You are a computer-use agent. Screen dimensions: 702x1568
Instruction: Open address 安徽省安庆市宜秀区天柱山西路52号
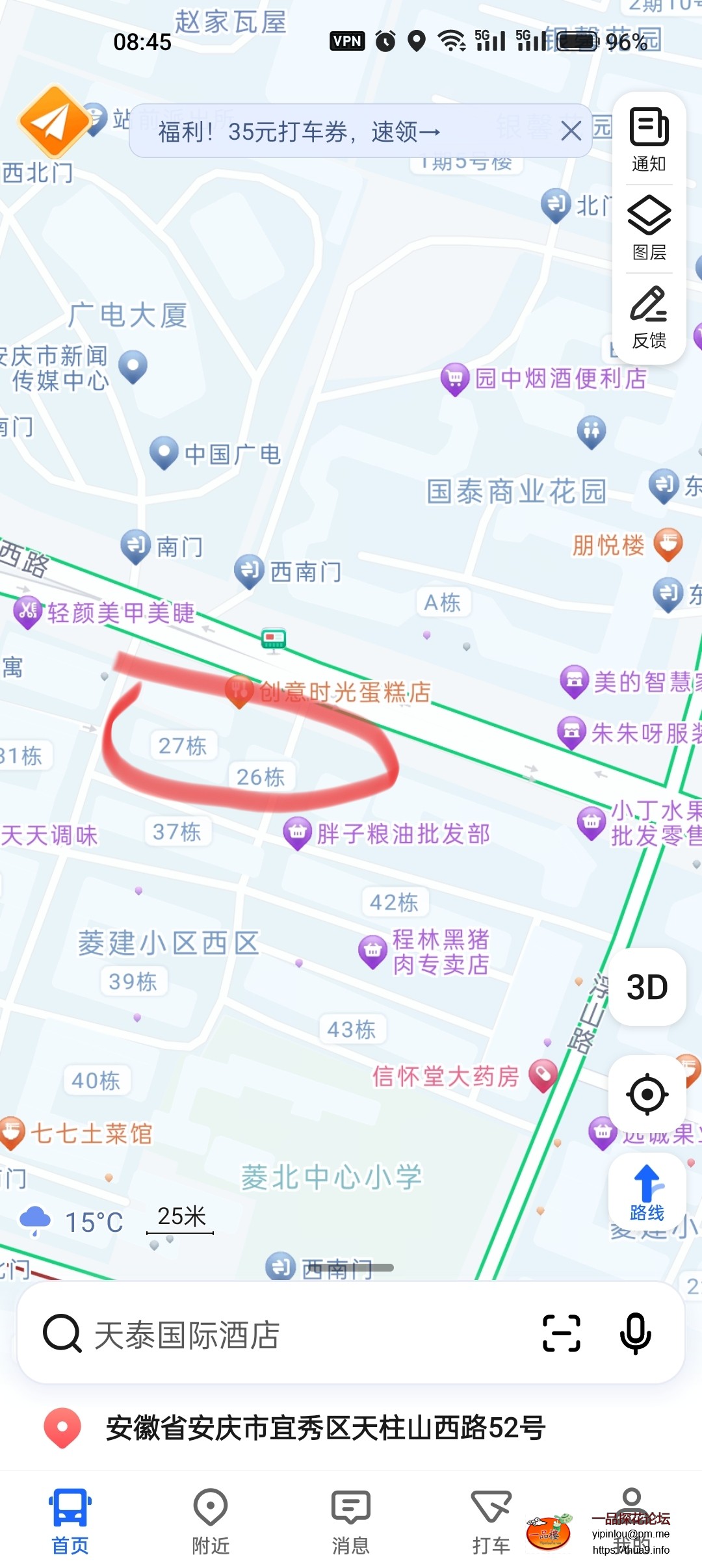point(325,1428)
